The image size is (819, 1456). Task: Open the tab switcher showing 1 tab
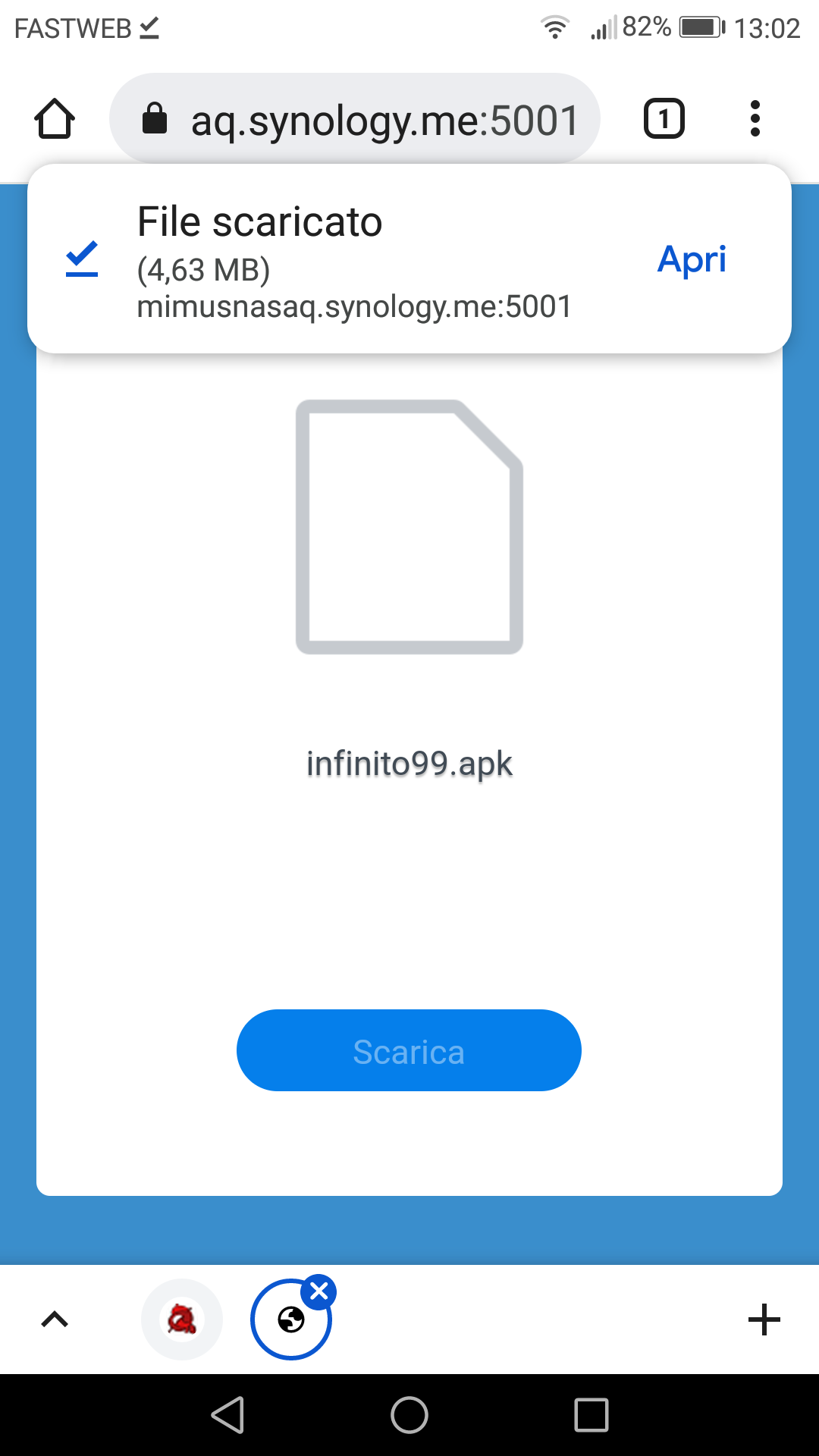pos(664,119)
